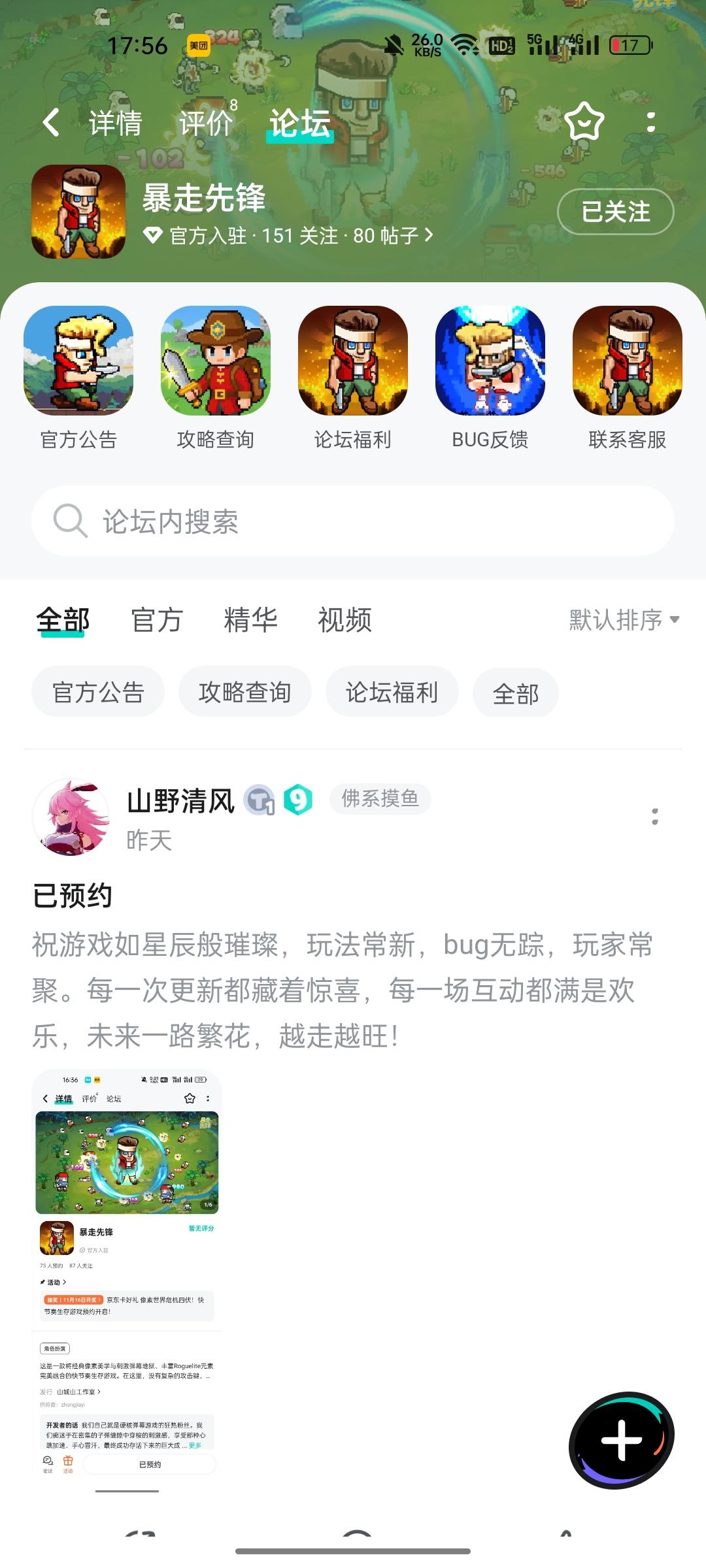Open the 论坛福利 forum benefits icon
Viewport: 706px width, 1568px height.
pos(352,364)
